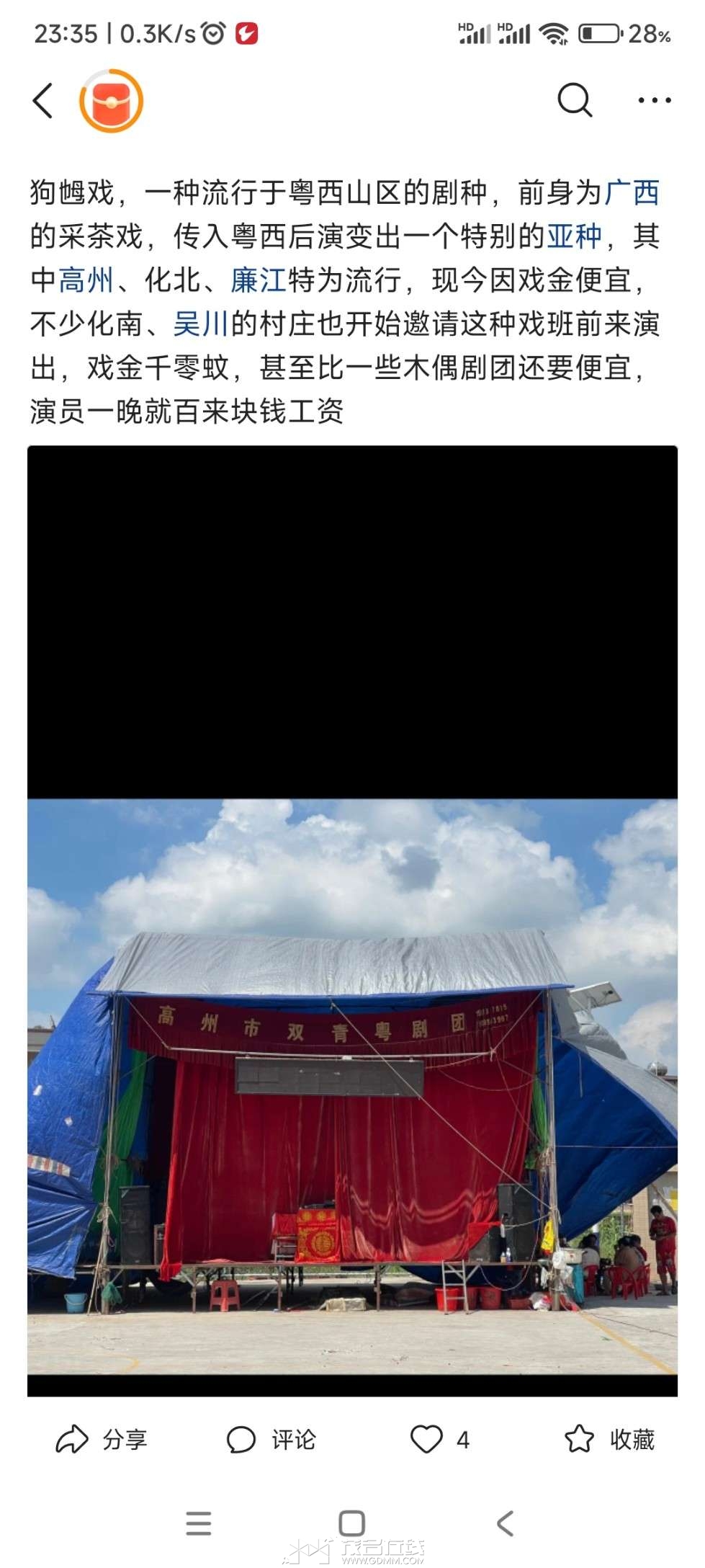The height and width of the screenshot is (1568, 705).
Task: Open comments with 评论
Action: tap(271, 1439)
